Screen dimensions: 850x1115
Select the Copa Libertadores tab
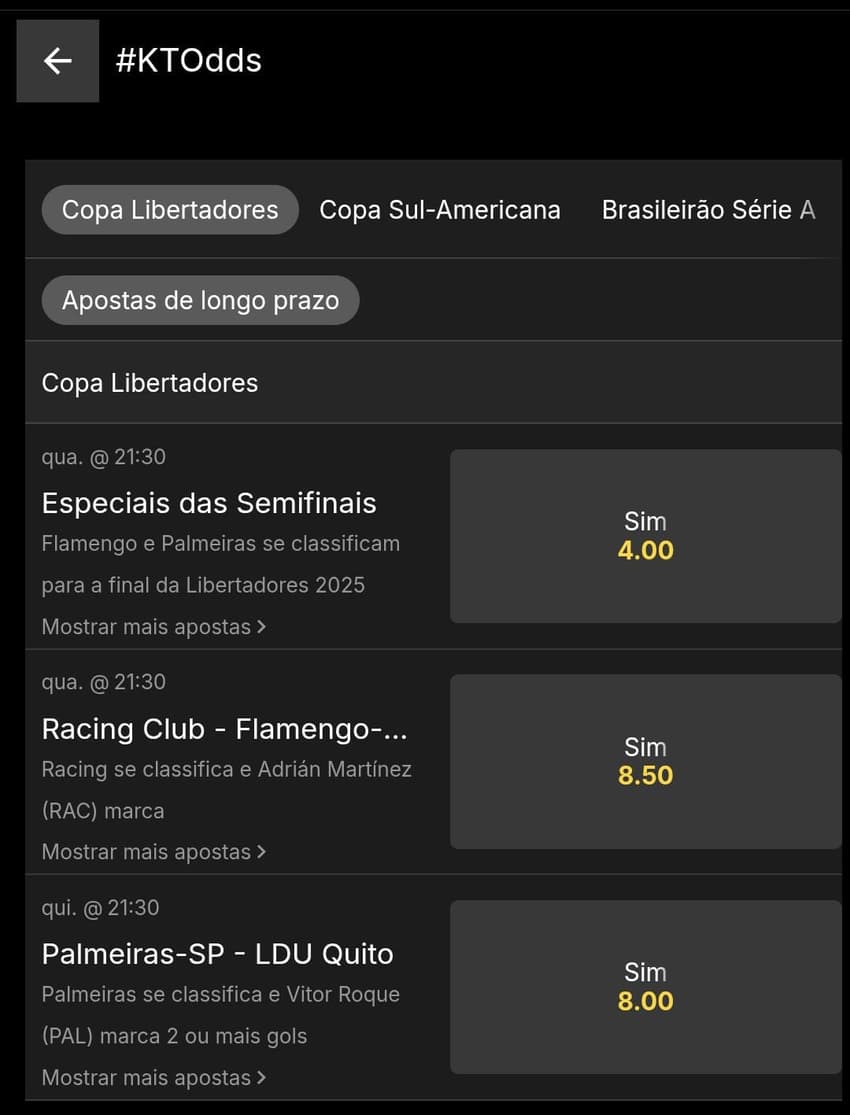click(x=169, y=210)
